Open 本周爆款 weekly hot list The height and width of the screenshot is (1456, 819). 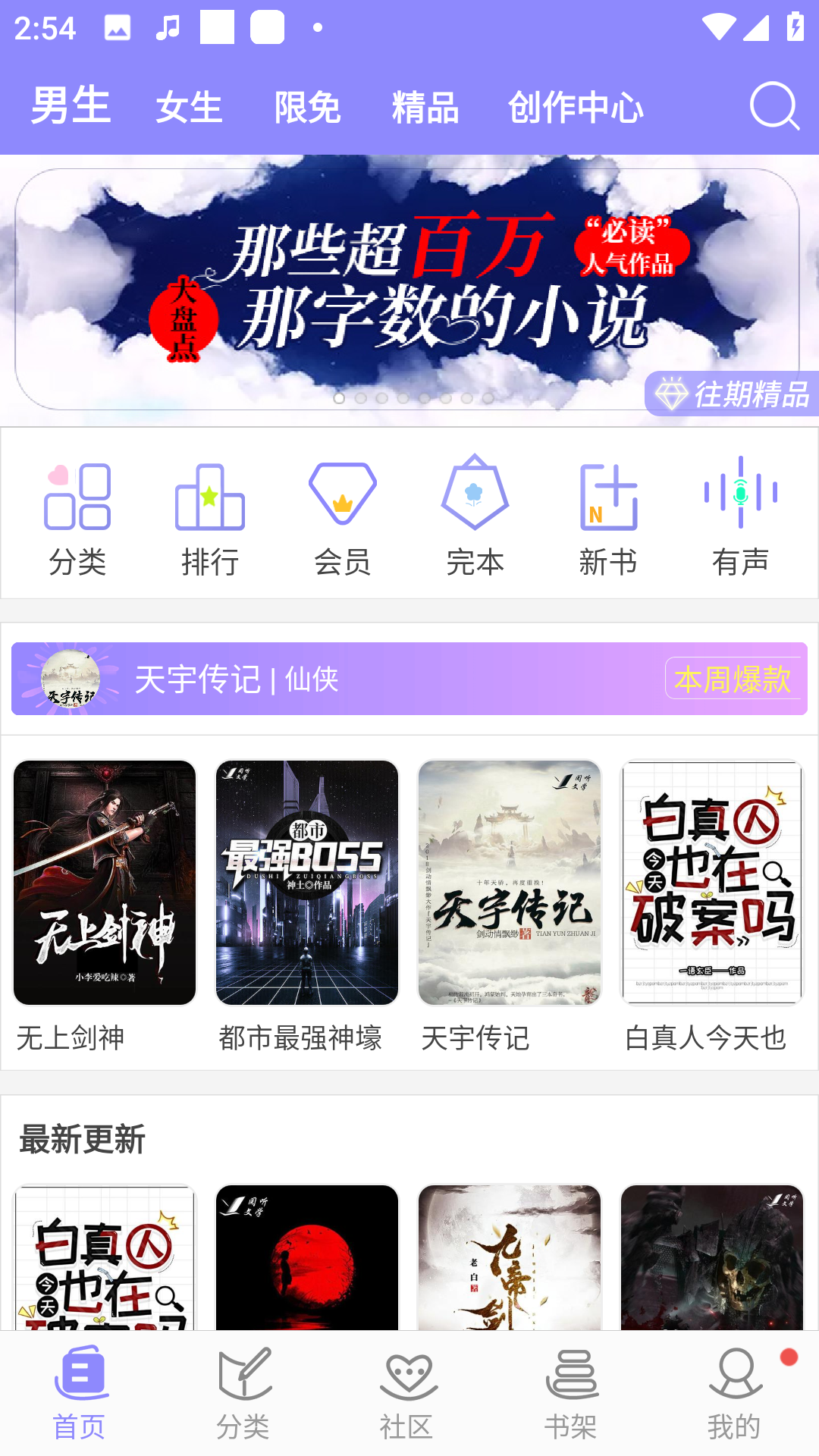tap(733, 677)
